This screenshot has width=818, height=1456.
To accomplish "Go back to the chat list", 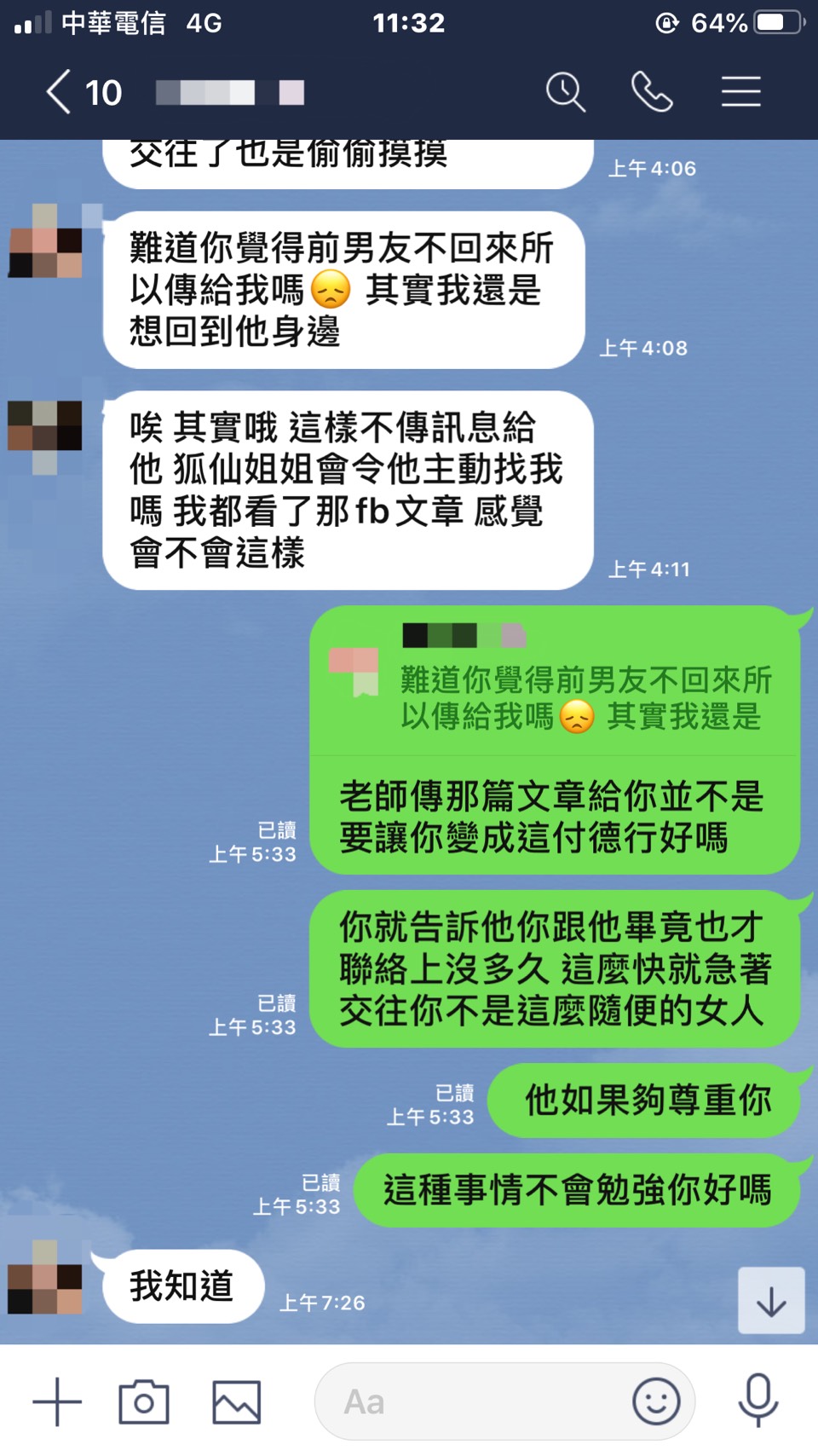I will point(60,92).
